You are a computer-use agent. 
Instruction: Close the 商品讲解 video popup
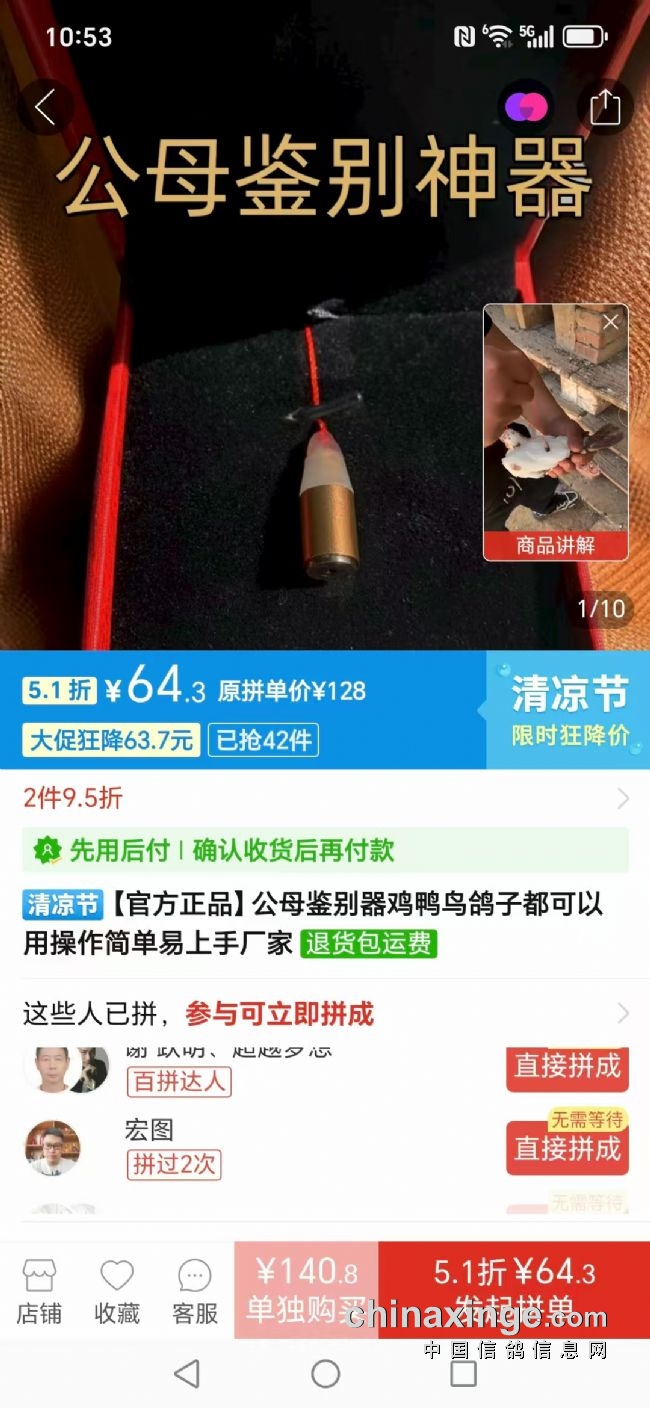pos(611,322)
